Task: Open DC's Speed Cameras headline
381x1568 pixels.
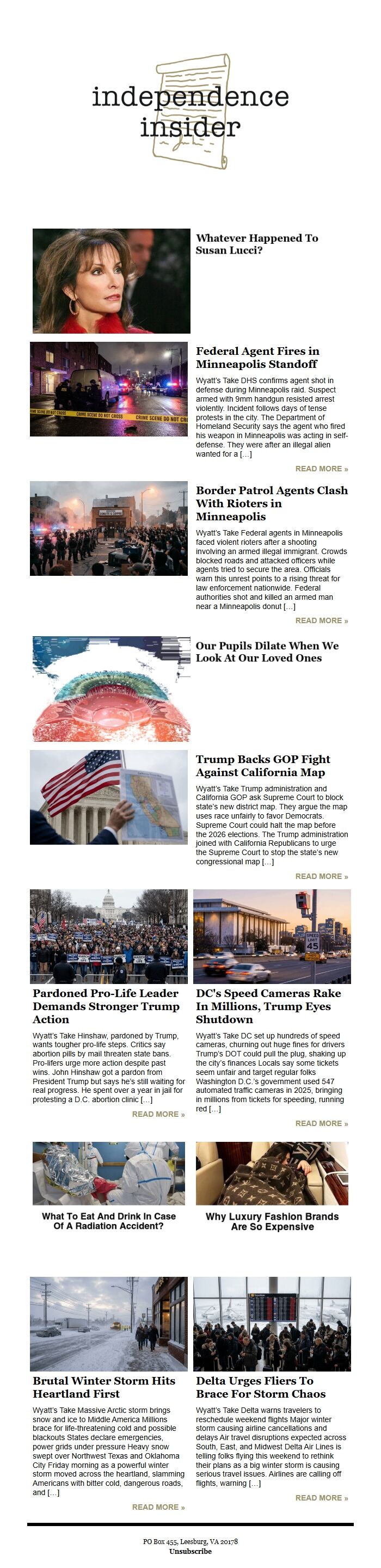Action: coord(268,1006)
